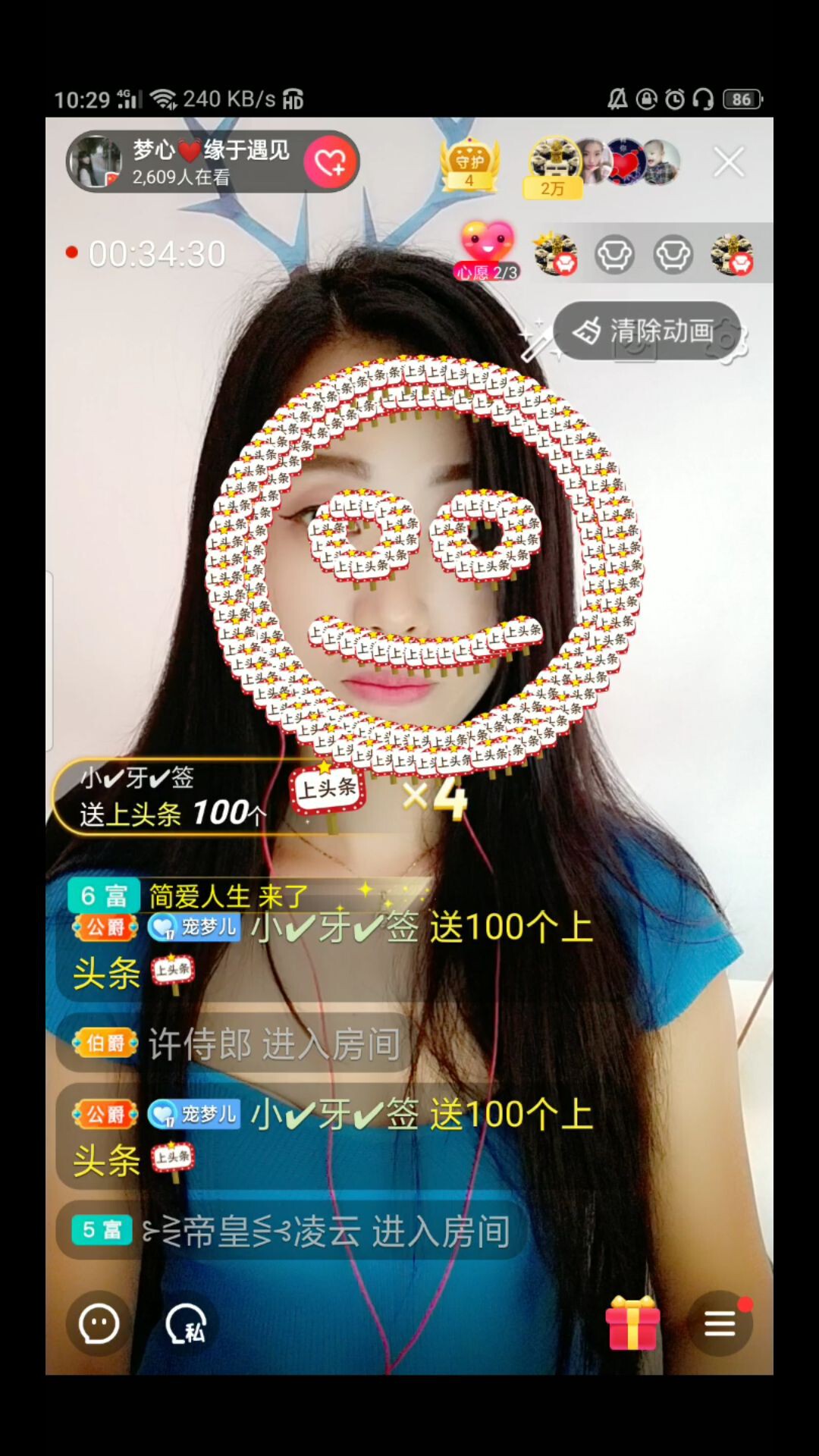The height and width of the screenshot is (1456, 819).
Task: Open private messages (私)
Action: (186, 1325)
